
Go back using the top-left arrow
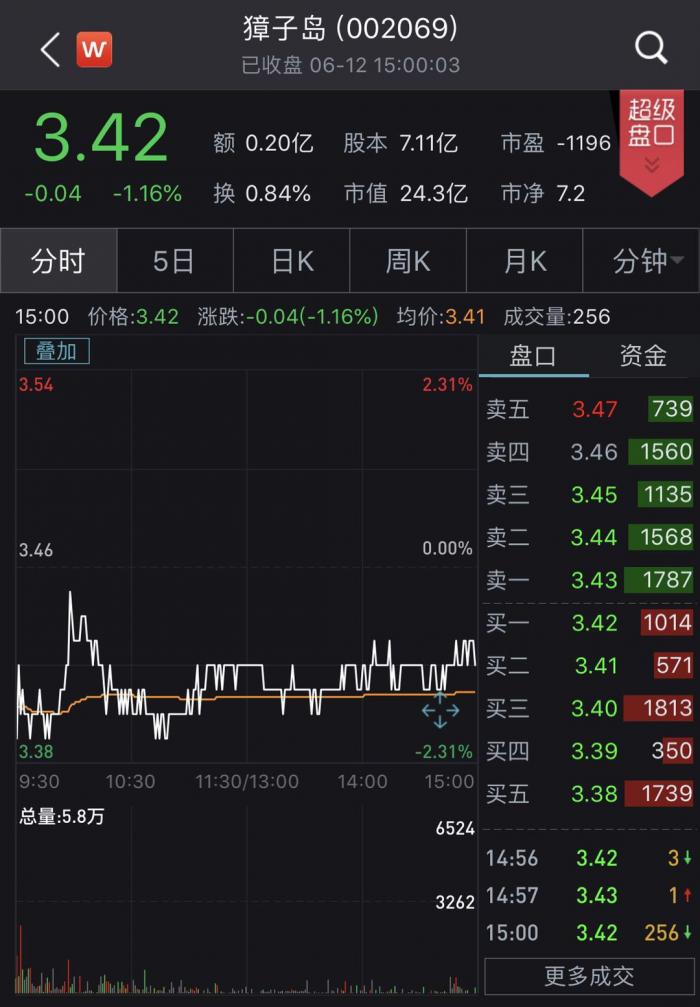[x=50, y=48]
